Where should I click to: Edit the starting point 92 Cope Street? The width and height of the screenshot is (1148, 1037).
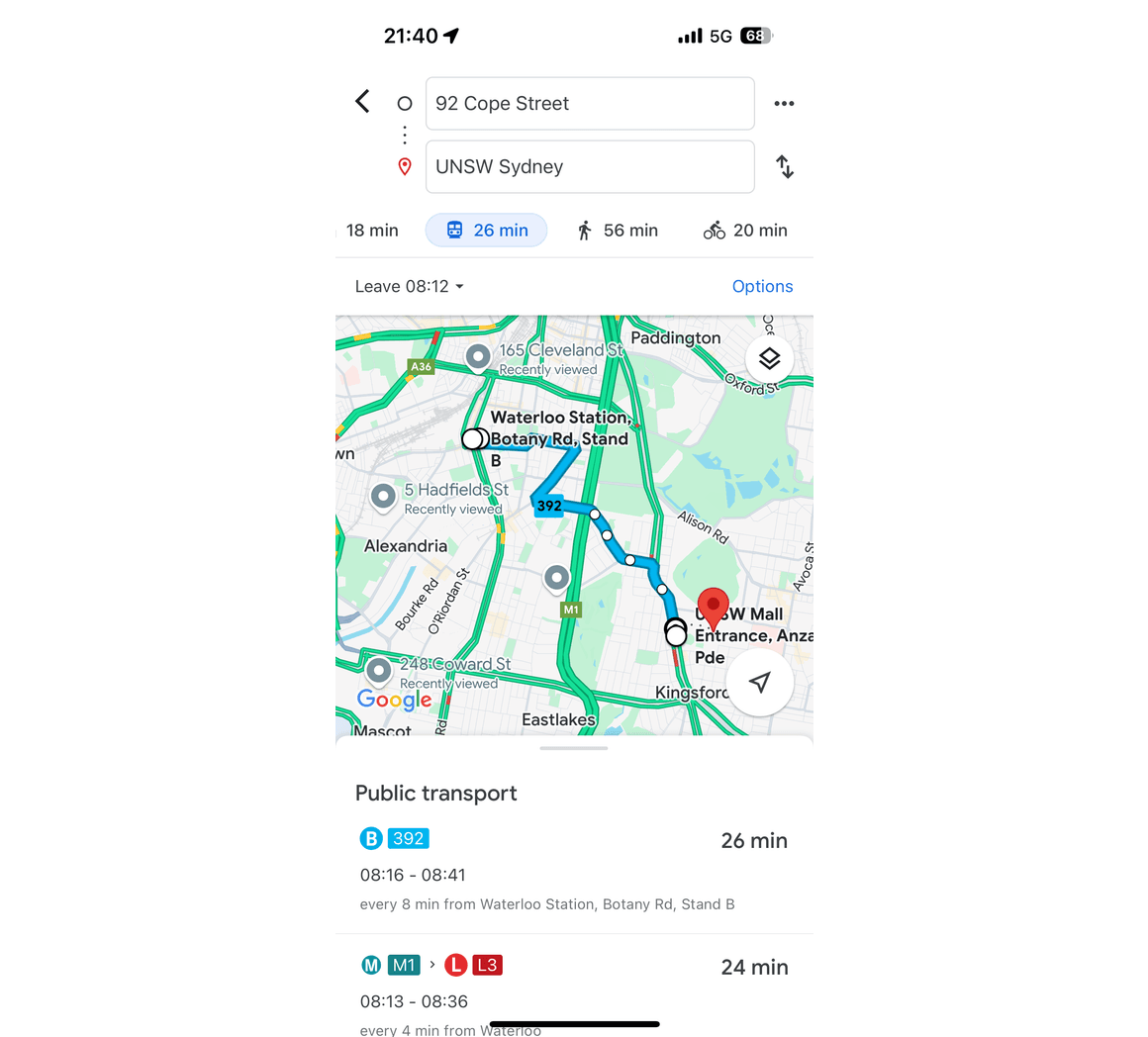(x=590, y=104)
